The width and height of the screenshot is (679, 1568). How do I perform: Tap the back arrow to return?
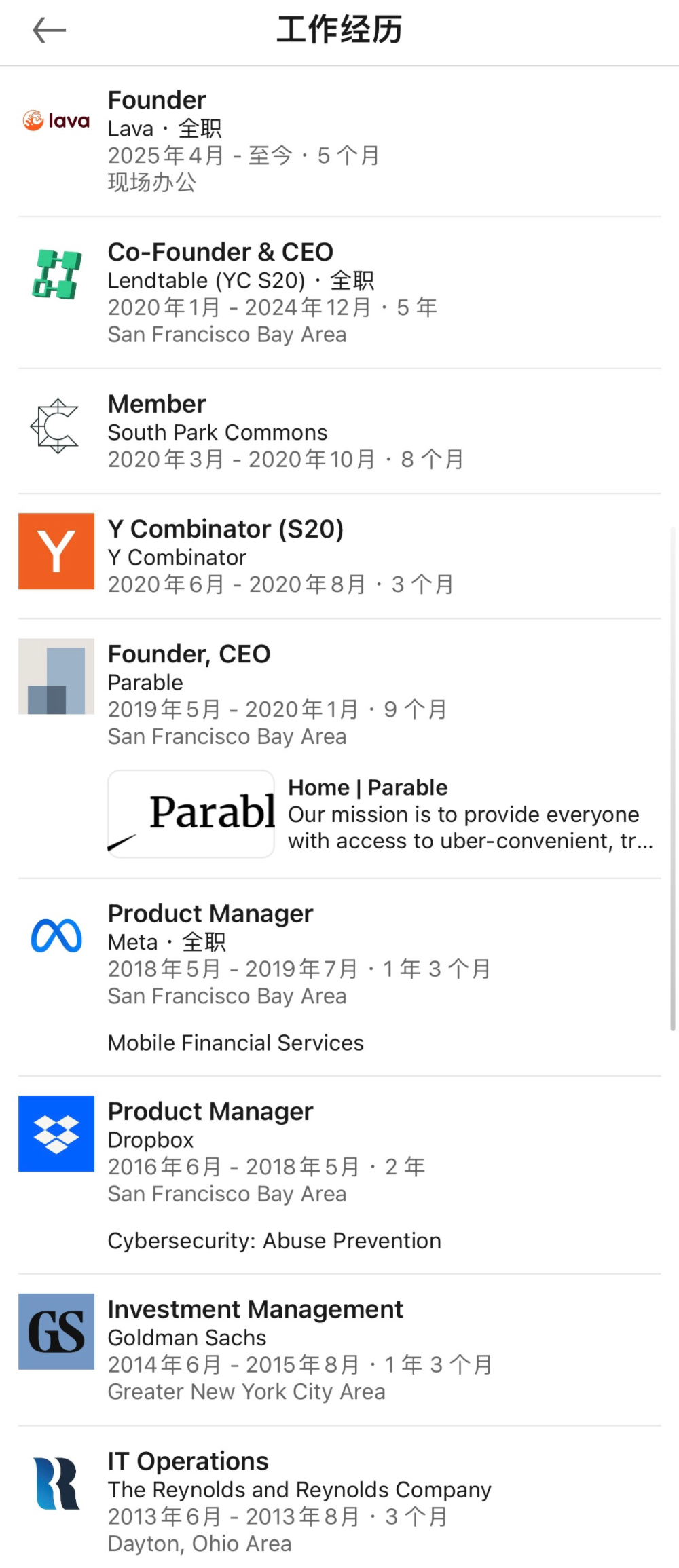click(x=48, y=30)
